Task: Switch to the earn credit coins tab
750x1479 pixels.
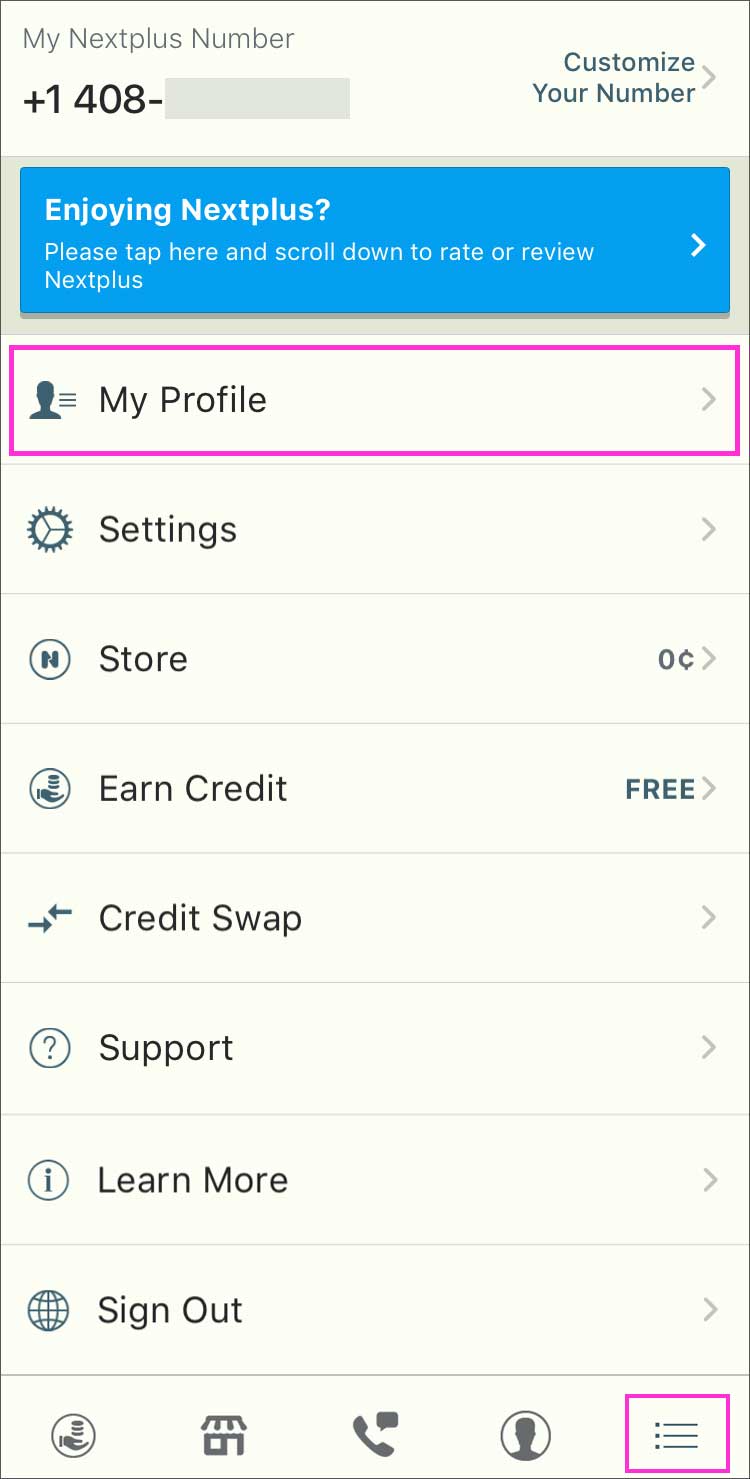Action: [74, 1436]
